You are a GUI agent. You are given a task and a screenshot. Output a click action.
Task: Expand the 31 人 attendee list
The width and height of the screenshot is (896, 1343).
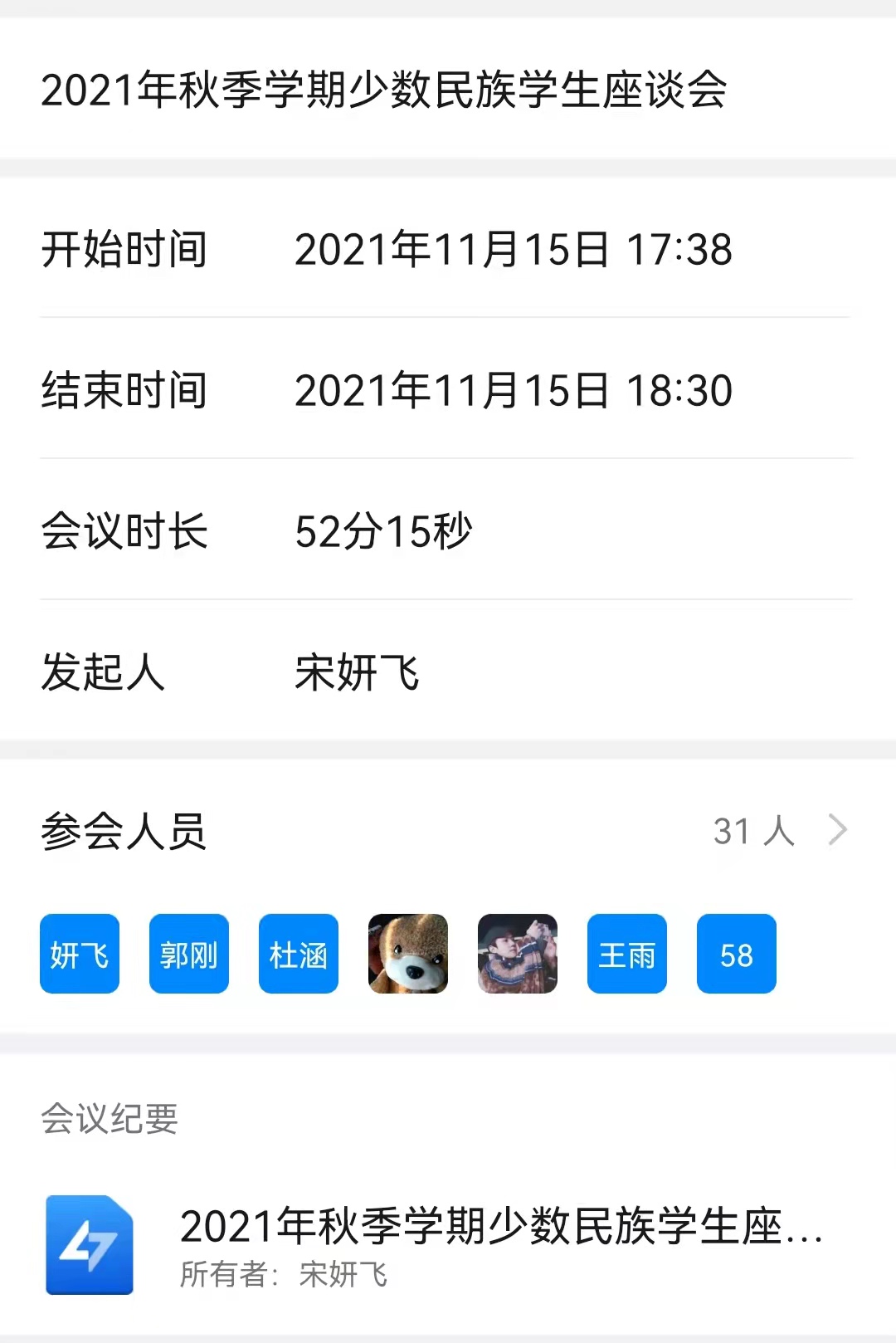780,830
